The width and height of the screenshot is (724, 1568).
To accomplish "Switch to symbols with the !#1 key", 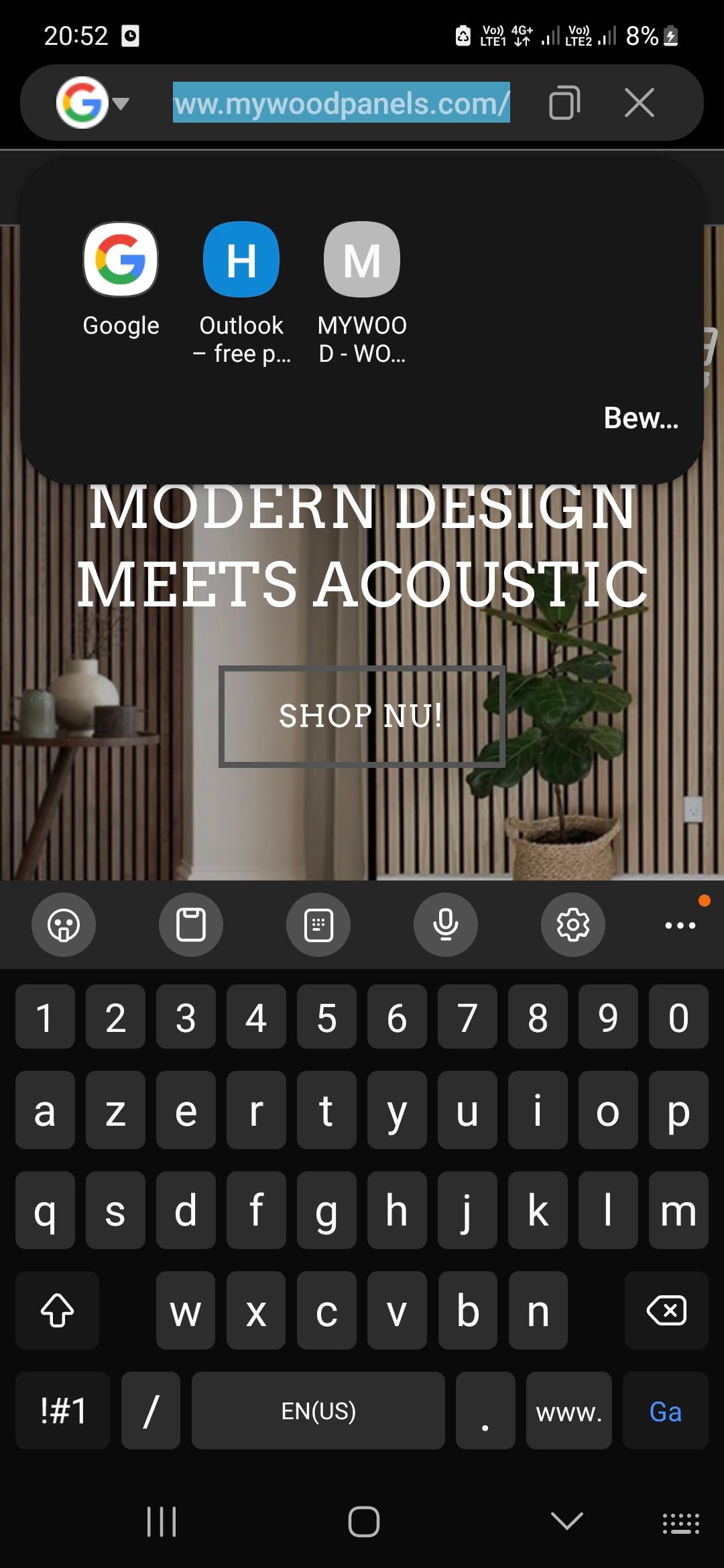I will pyautogui.click(x=63, y=1411).
